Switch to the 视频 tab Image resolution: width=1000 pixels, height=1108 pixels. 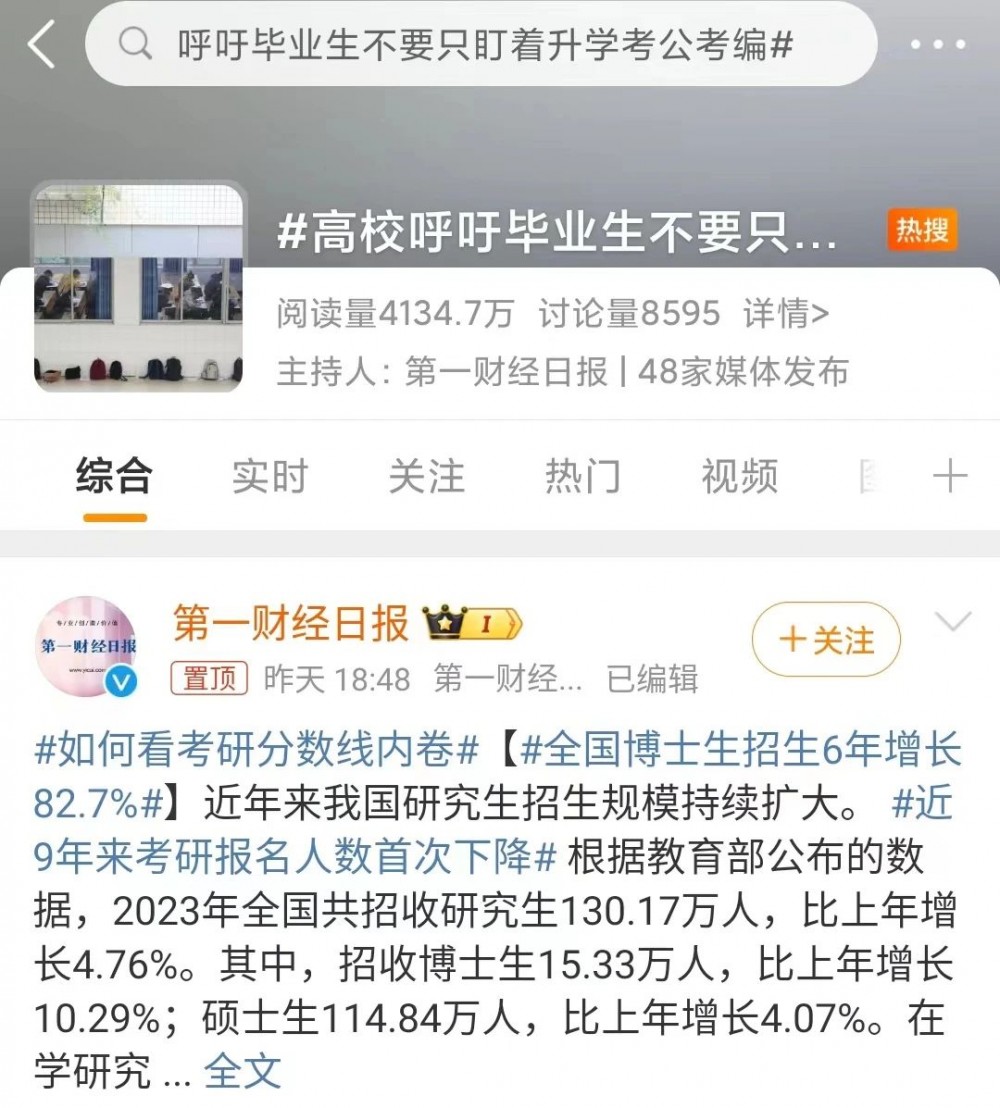pyautogui.click(x=739, y=476)
